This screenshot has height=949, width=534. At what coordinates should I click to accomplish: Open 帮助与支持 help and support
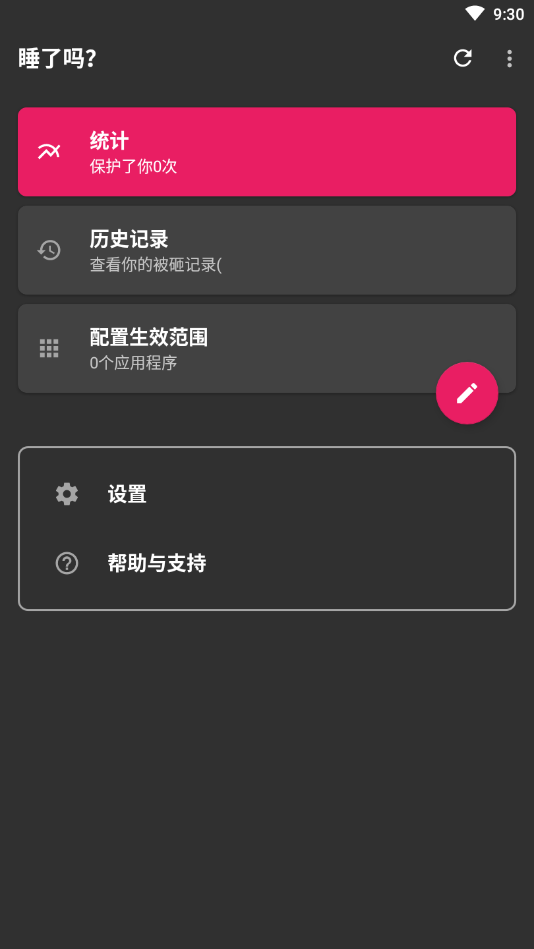pyautogui.click(x=267, y=563)
